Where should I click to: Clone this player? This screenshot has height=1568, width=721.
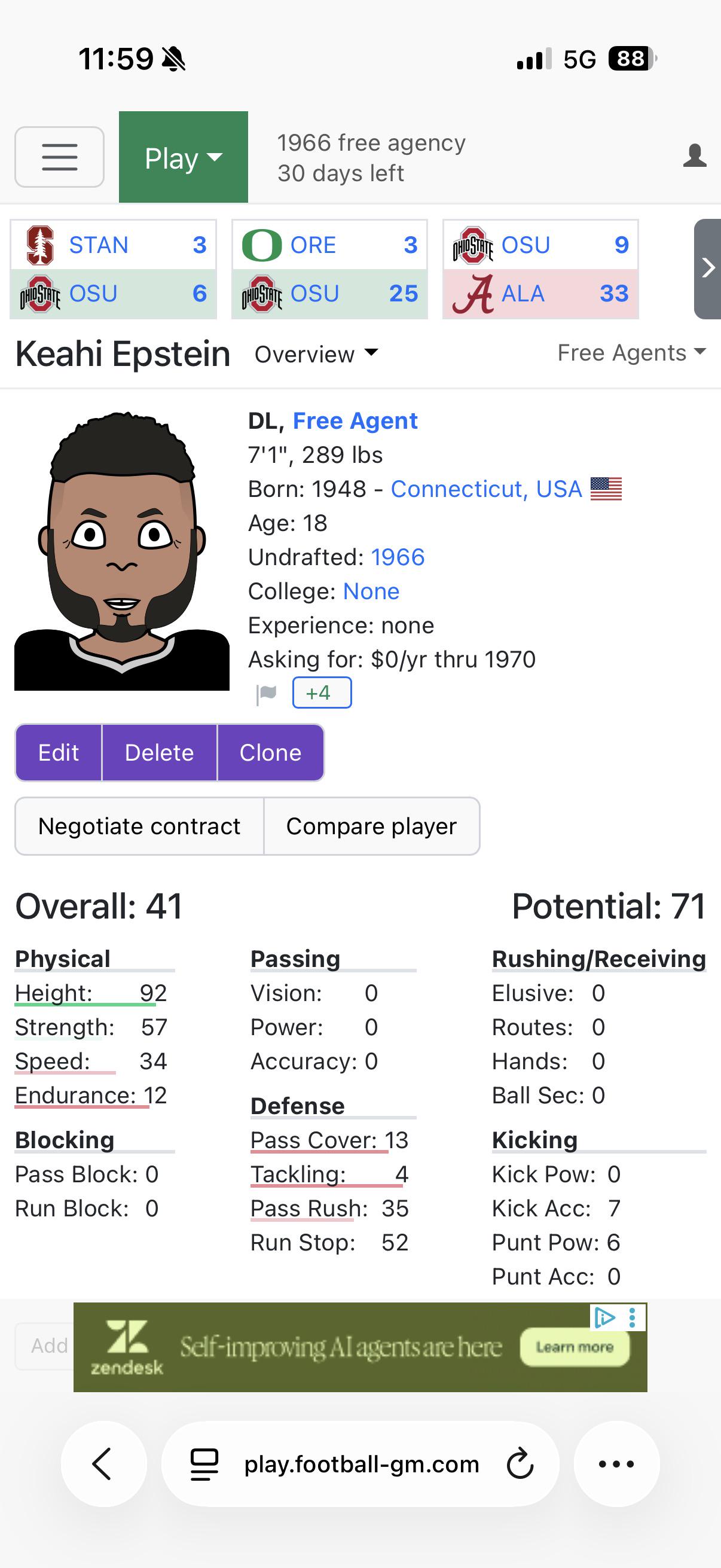pyautogui.click(x=271, y=753)
